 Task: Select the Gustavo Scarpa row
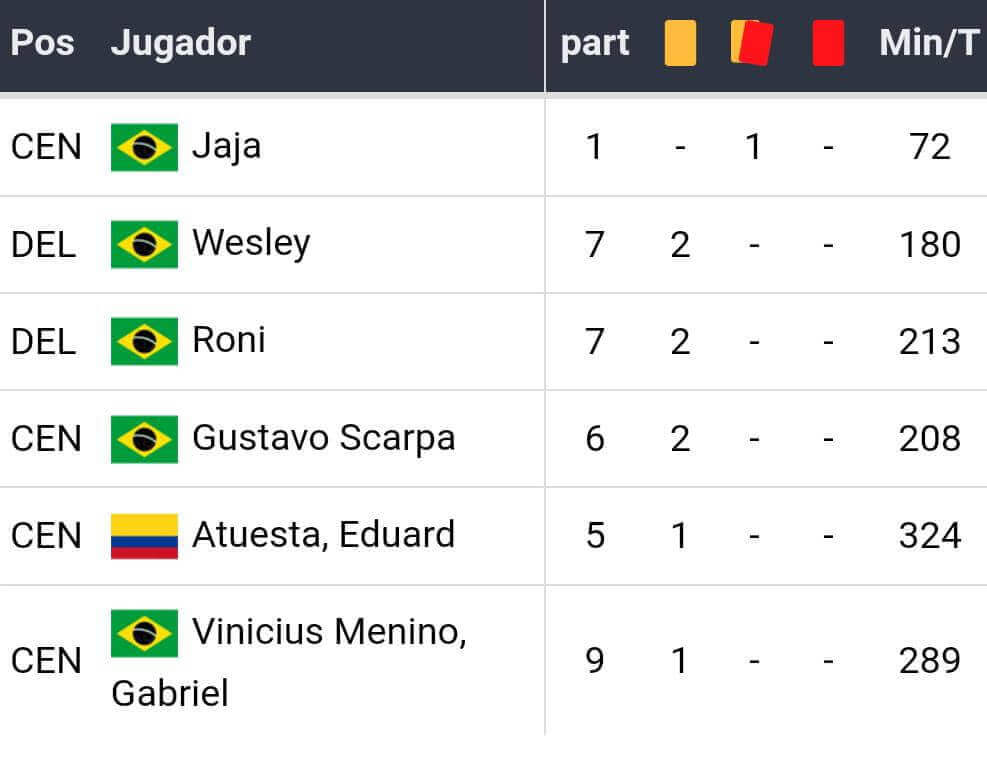tap(323, 438)
